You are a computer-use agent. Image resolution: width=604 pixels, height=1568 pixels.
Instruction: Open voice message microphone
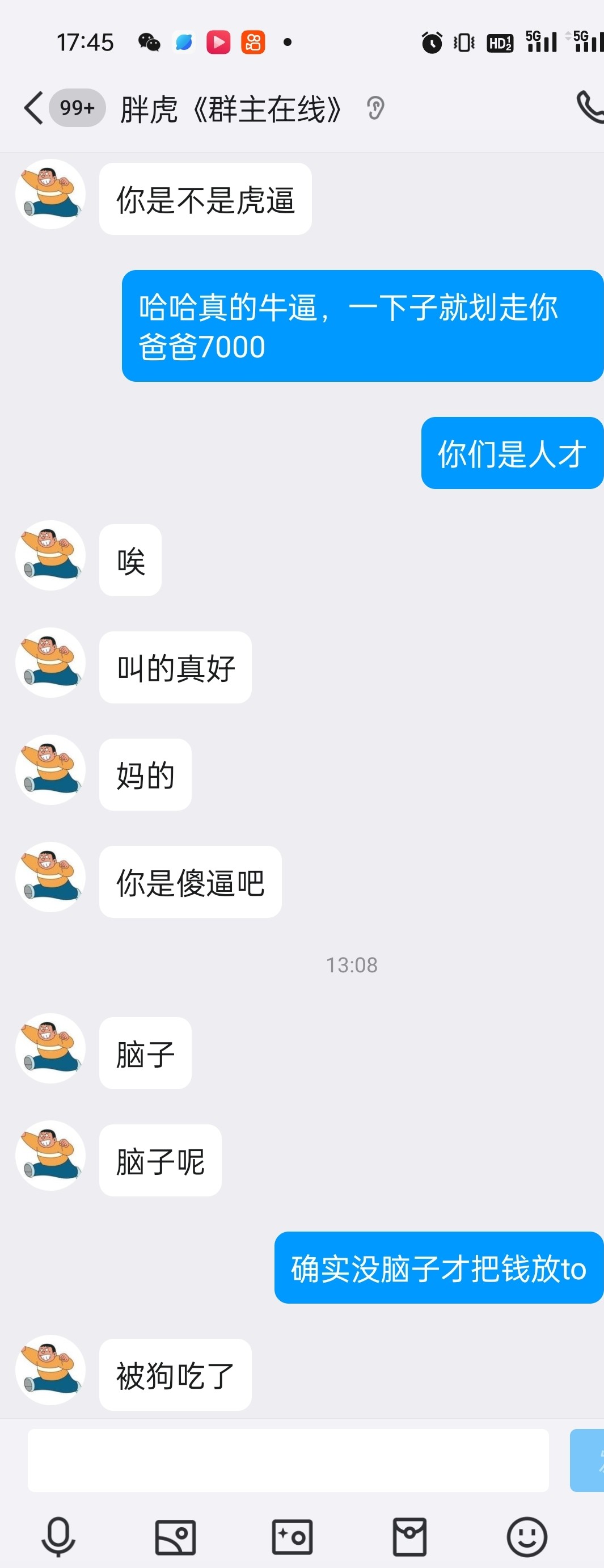[x=58, y=1536]
